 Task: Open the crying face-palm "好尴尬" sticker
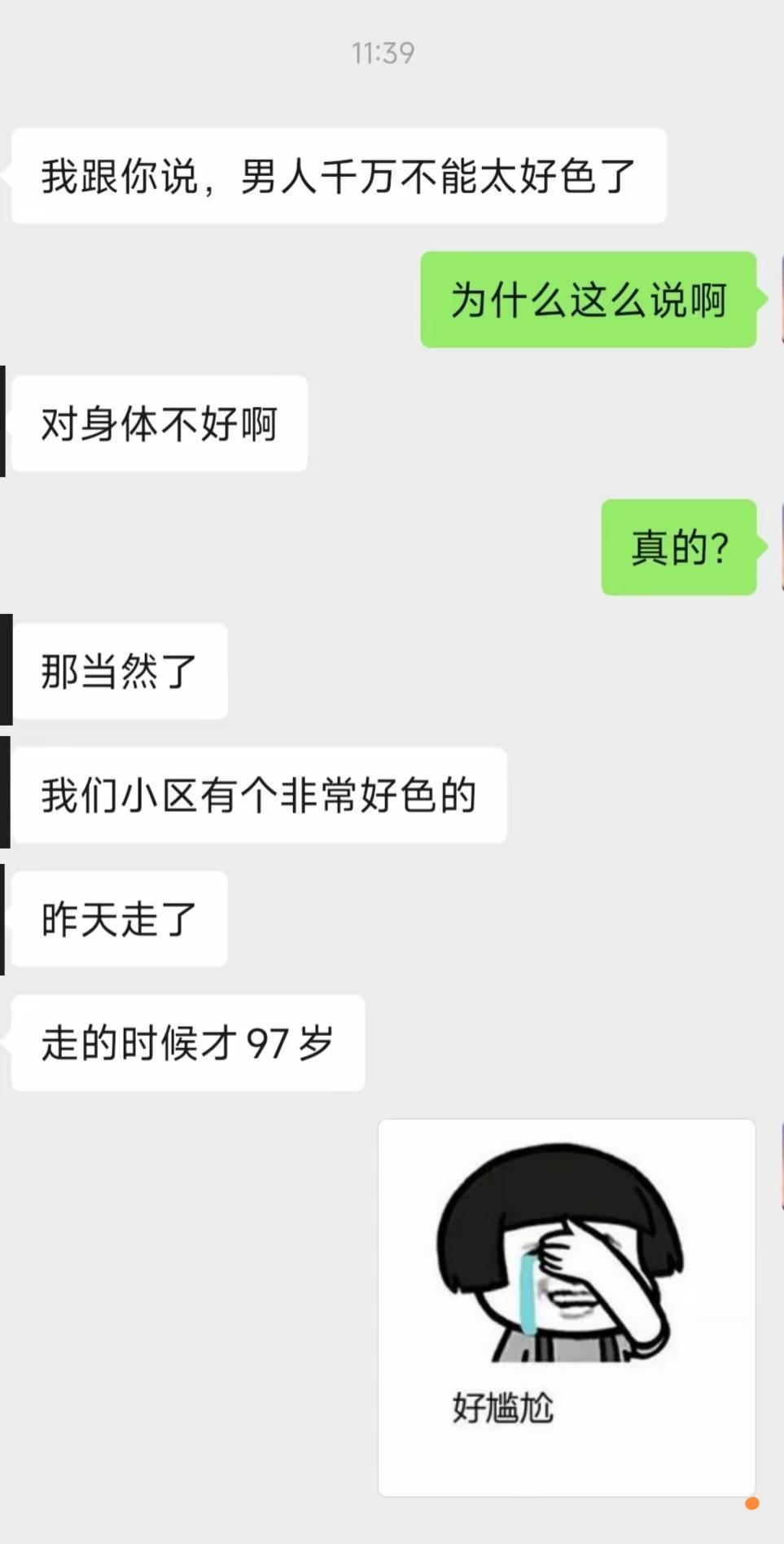(x=567, y=1279)
